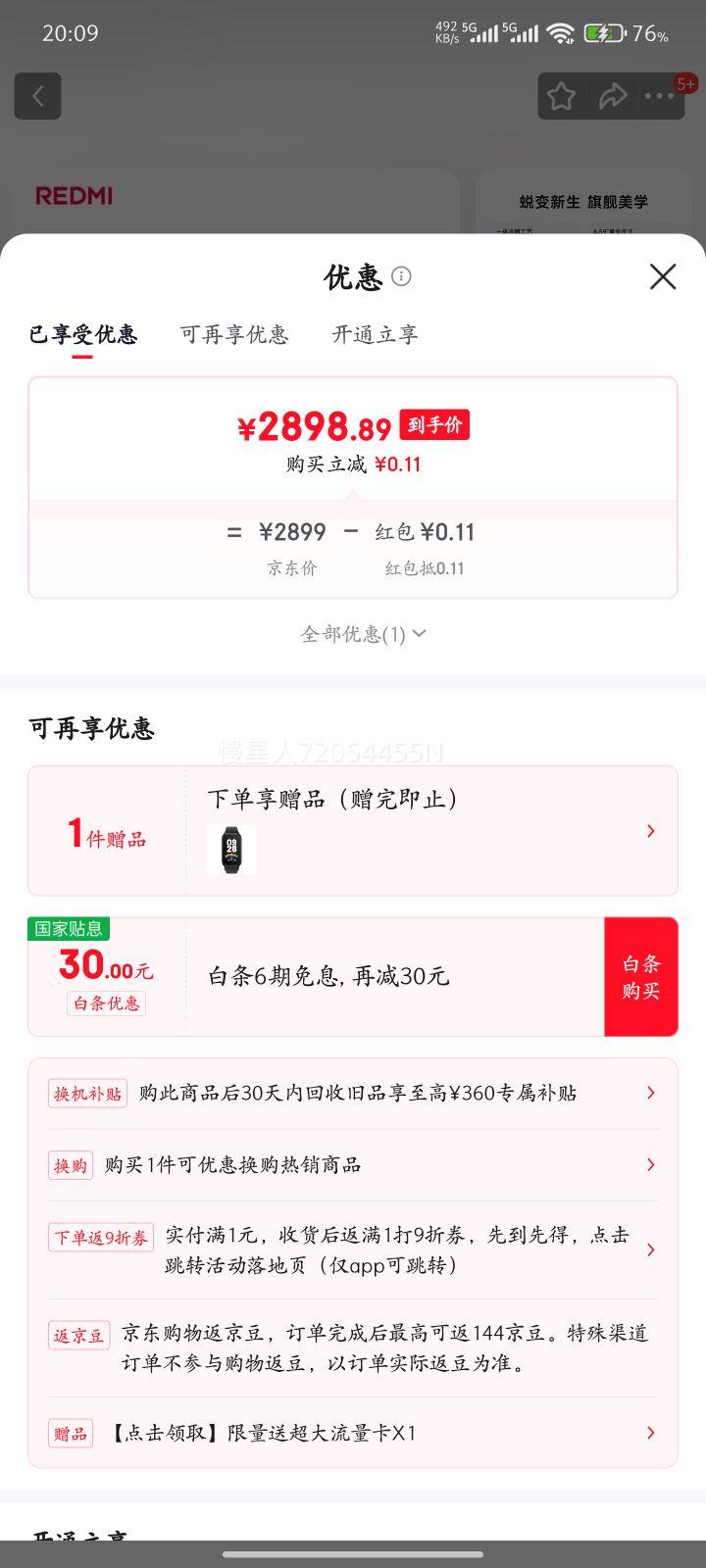Tap the 返京豆 badge icon

tap(78, 1335)
